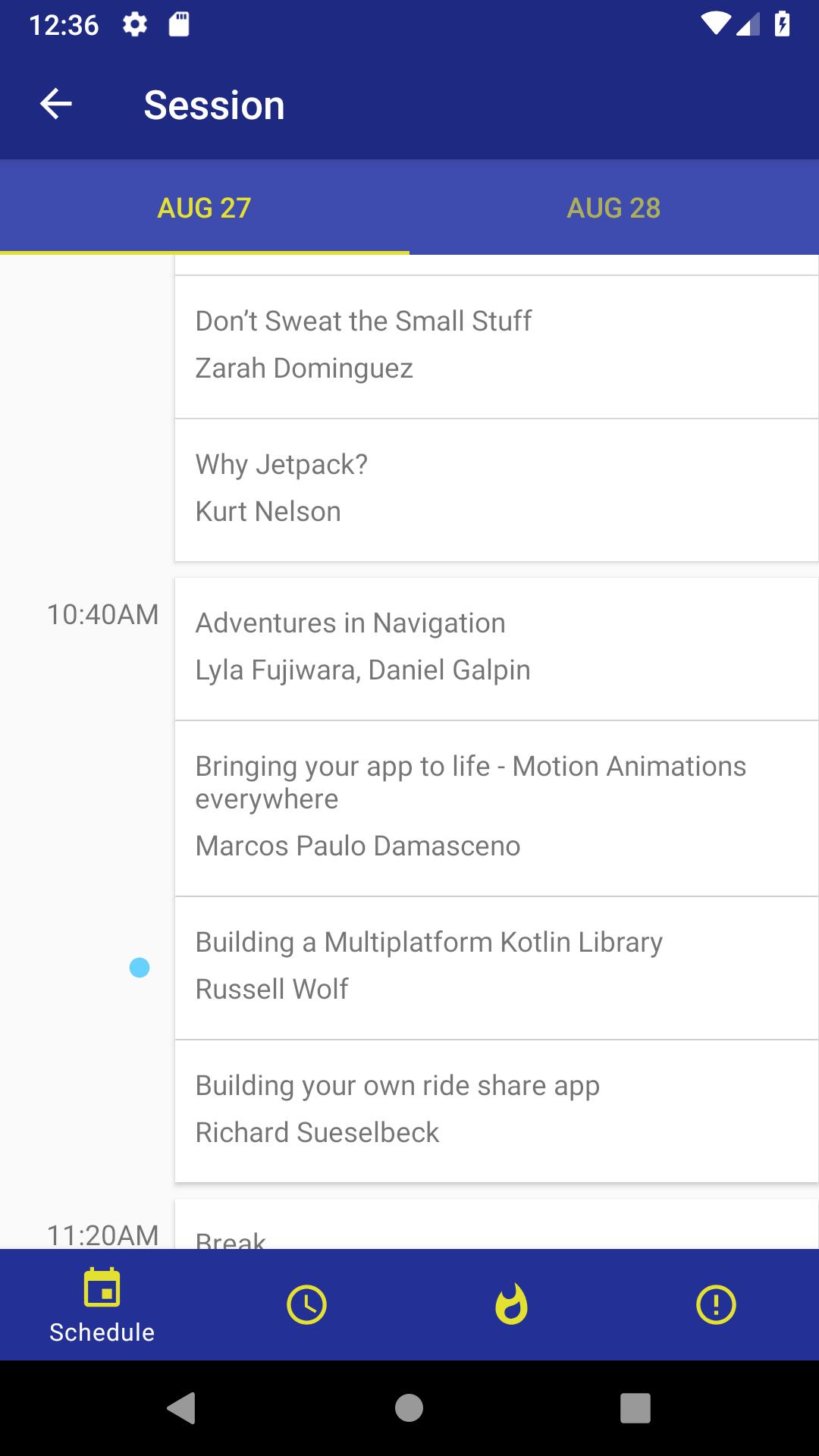Tap the 10:40AM time label
The width and height of the screenshot is (819, 1456).
coord(102,614)
